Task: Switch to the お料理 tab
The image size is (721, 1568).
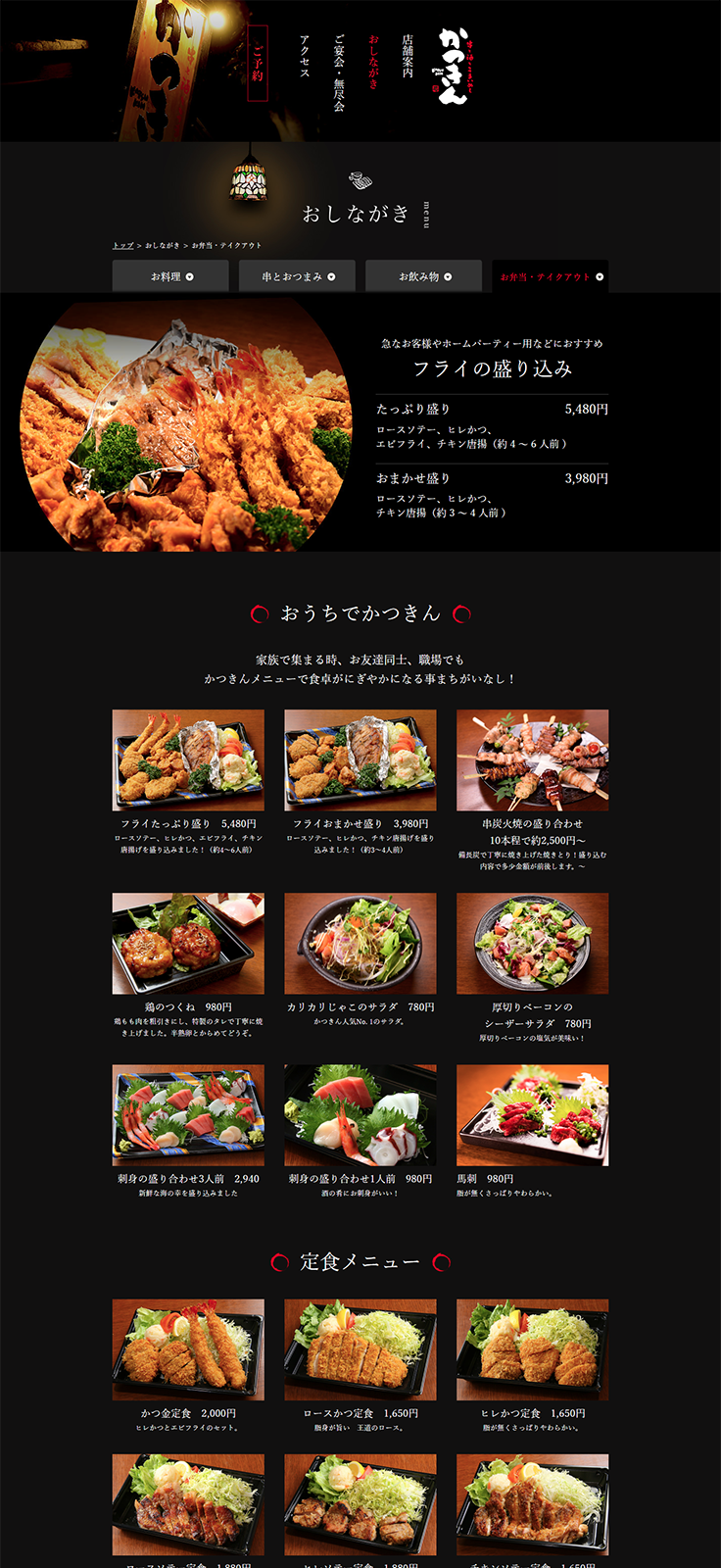Action: [170, 276]
